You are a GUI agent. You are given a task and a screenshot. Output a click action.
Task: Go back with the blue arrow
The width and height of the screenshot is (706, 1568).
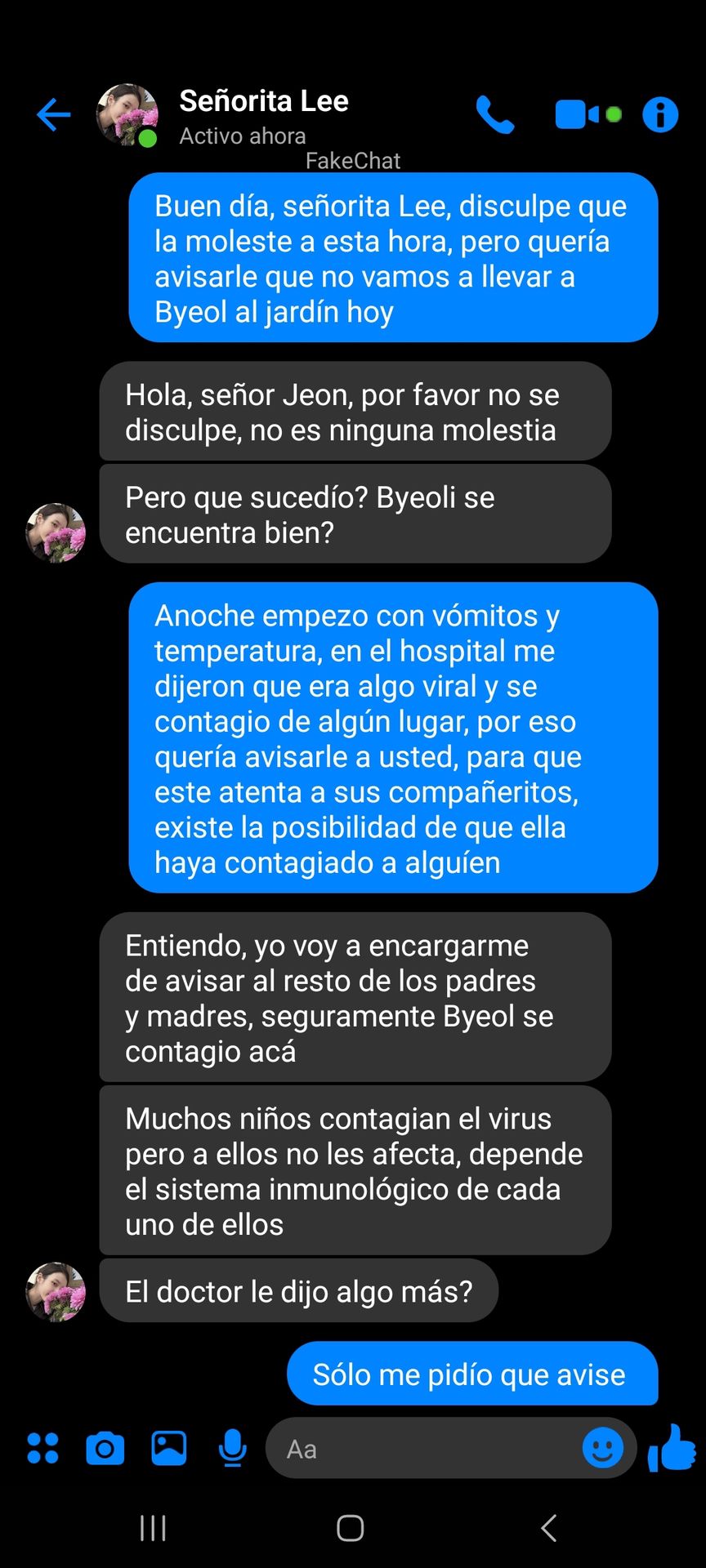(54, 114)
